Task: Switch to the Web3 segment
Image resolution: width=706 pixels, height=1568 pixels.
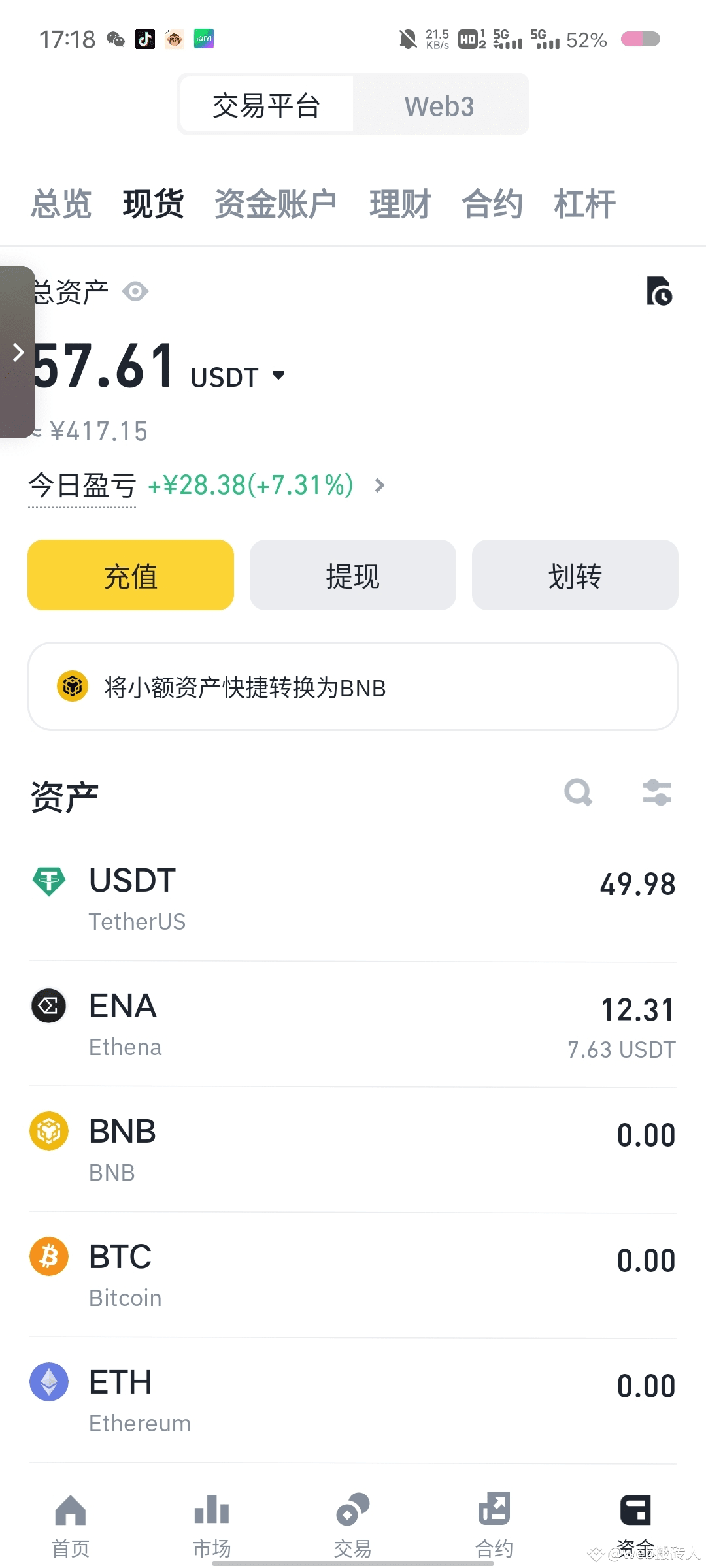Action: point(439,106)
